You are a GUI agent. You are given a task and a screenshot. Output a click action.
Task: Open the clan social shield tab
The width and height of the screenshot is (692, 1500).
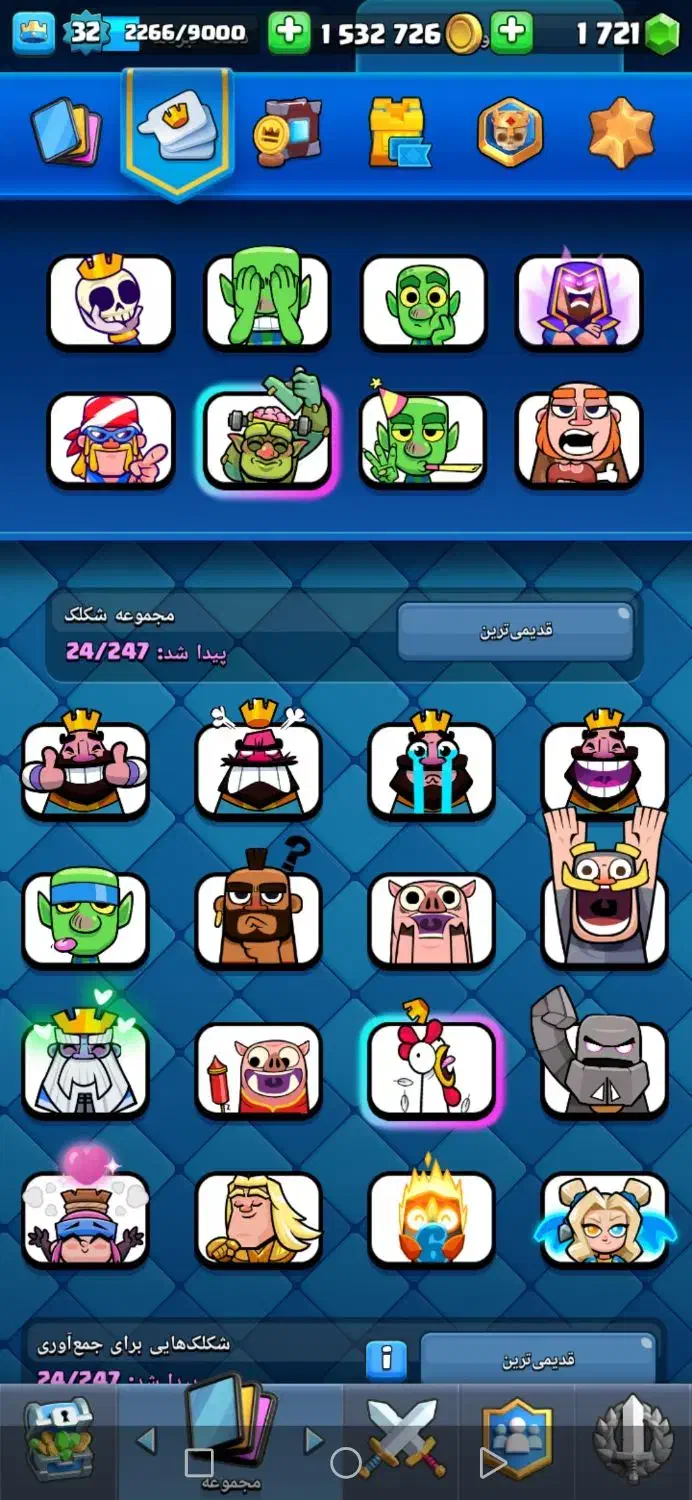517,1437
